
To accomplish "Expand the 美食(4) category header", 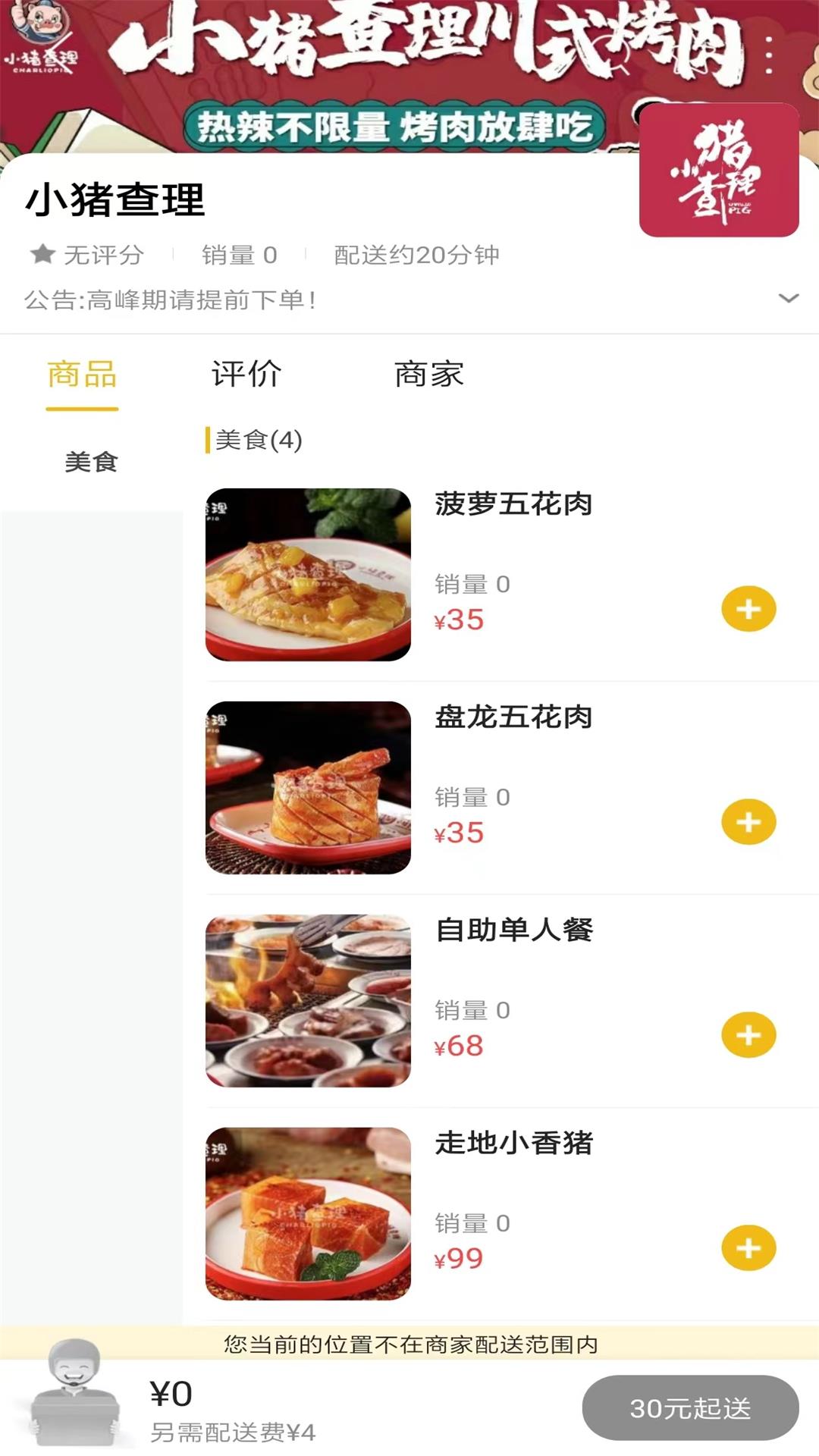I will pyautogui.click(x=256, y=440).
